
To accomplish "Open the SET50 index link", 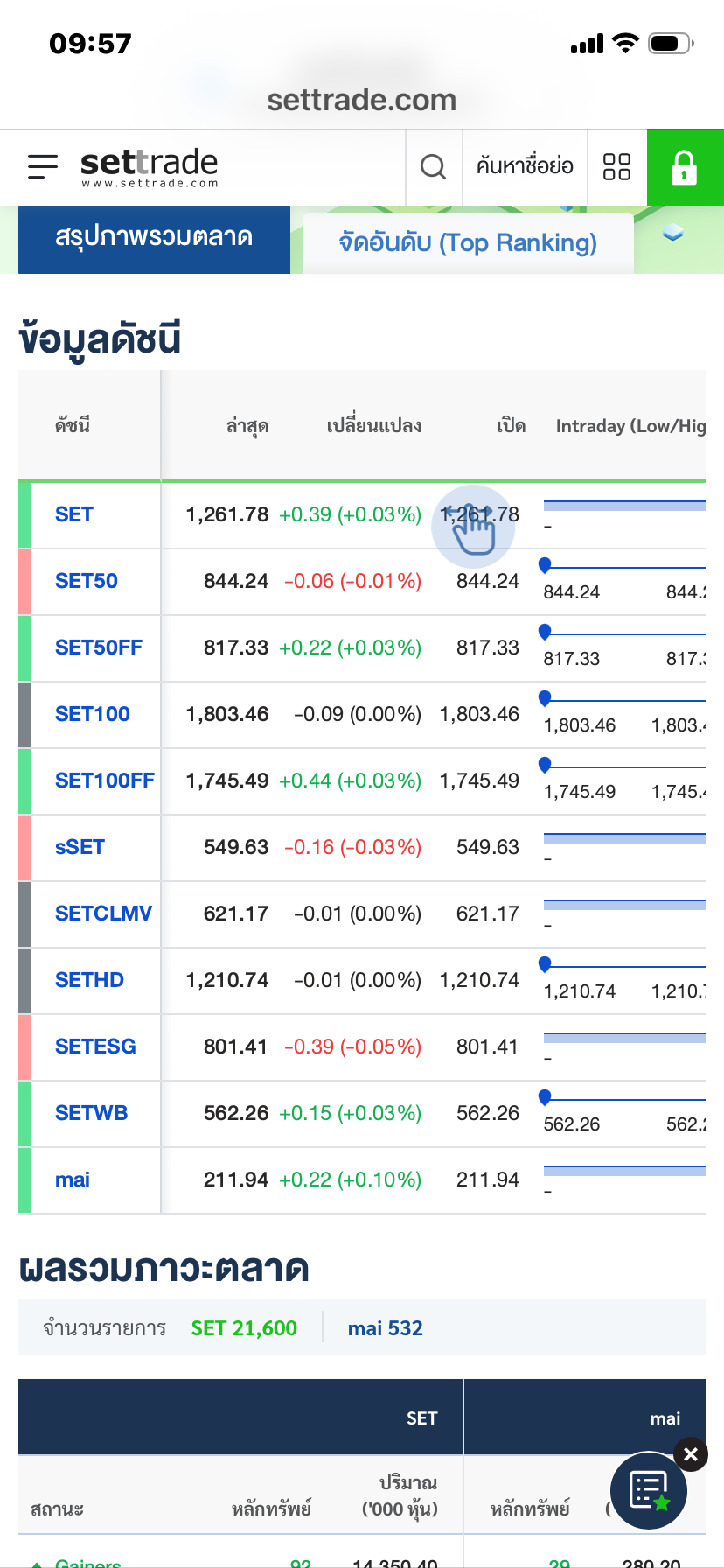I will click(87, 581).
